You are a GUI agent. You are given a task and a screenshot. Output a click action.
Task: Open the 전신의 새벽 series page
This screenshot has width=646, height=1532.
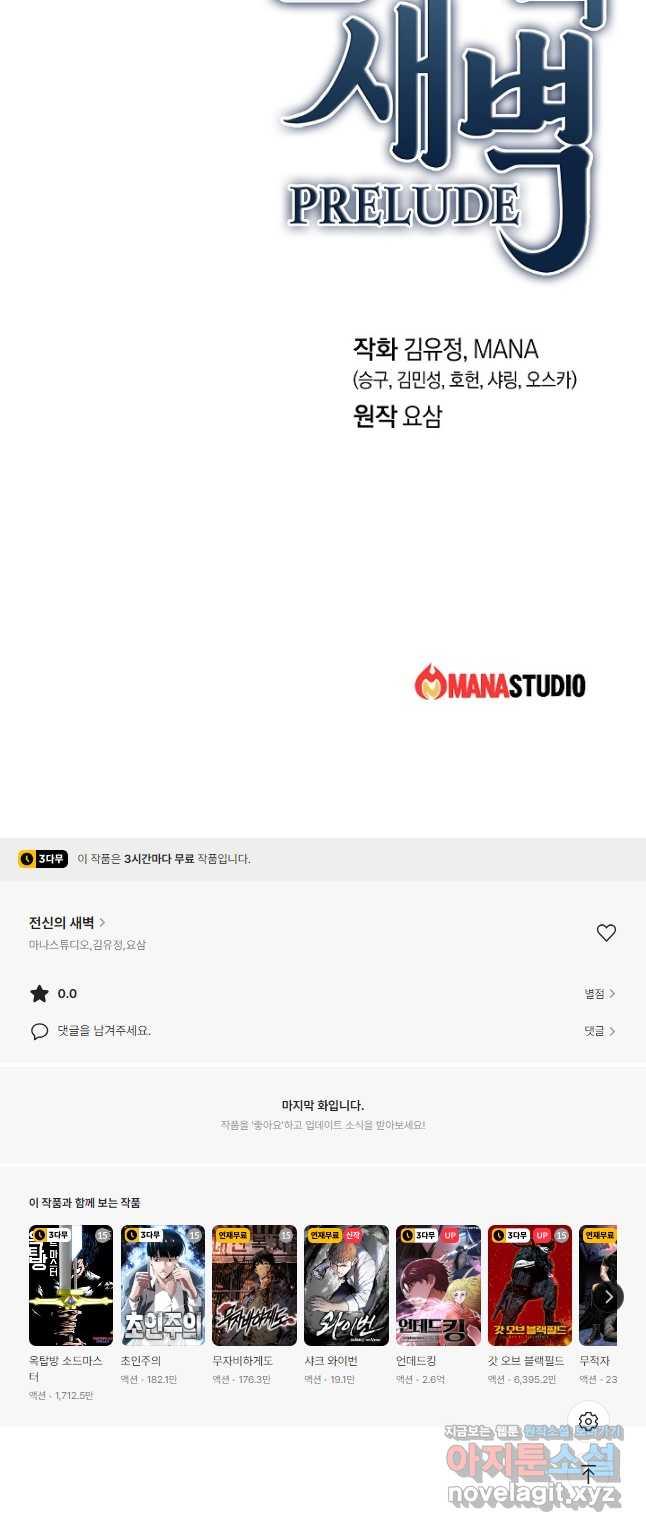66,922
